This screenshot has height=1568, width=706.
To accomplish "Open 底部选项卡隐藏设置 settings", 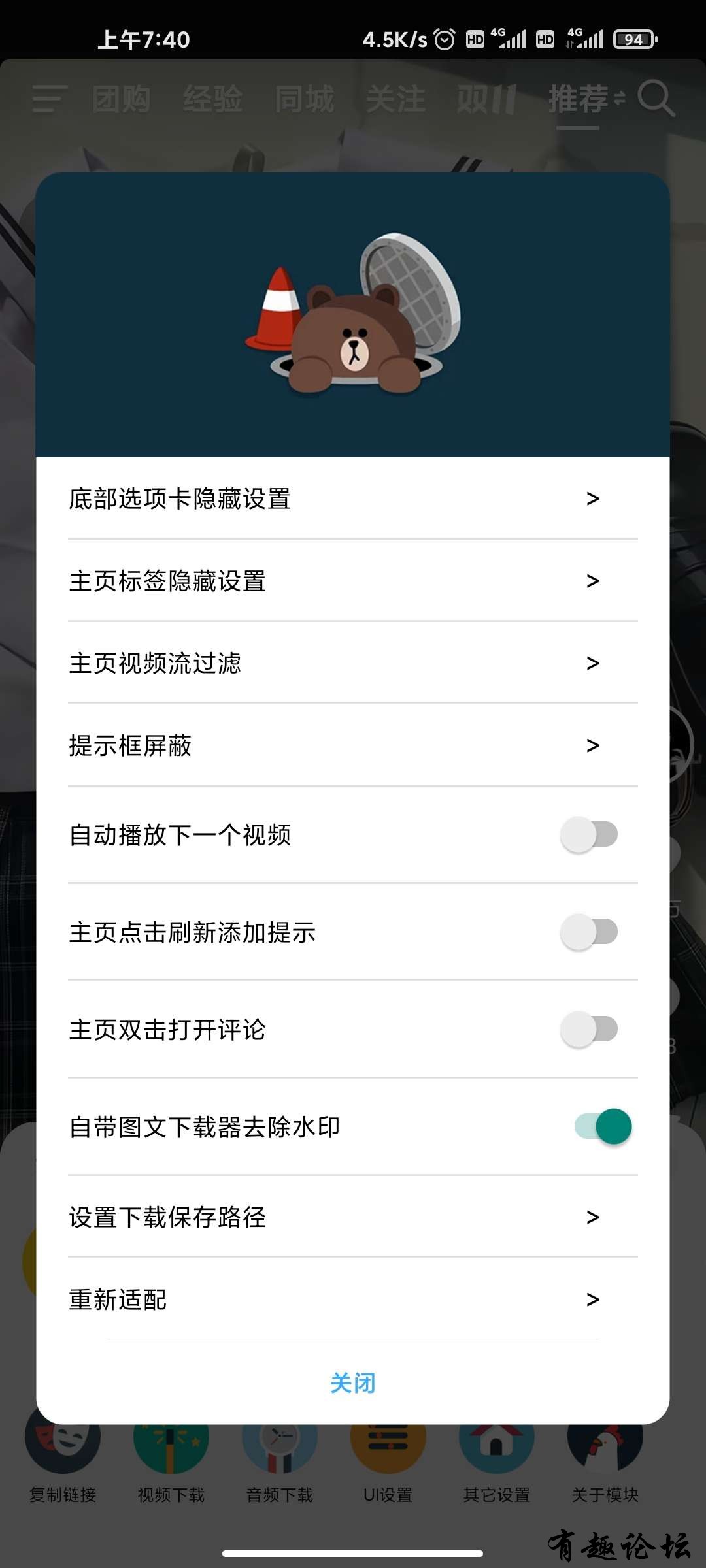I will 353,498.
